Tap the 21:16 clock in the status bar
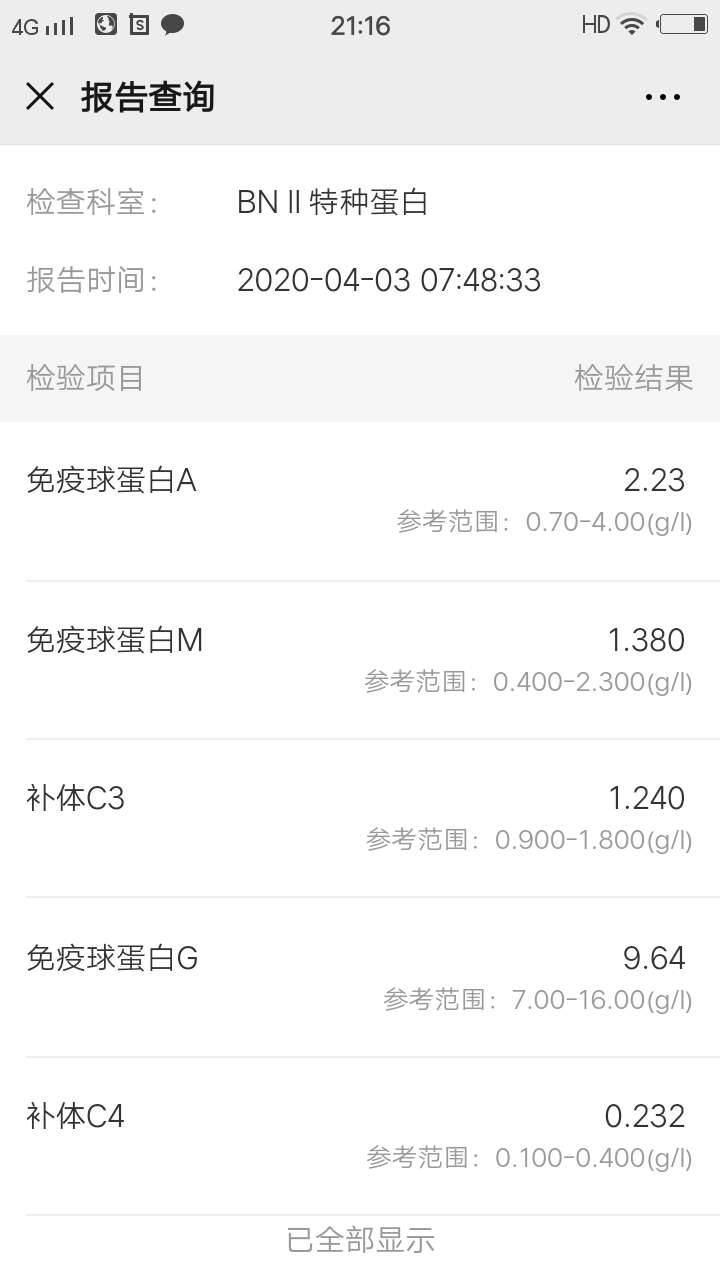Viewport: 720px width, 1280px height. pos(360,25)
